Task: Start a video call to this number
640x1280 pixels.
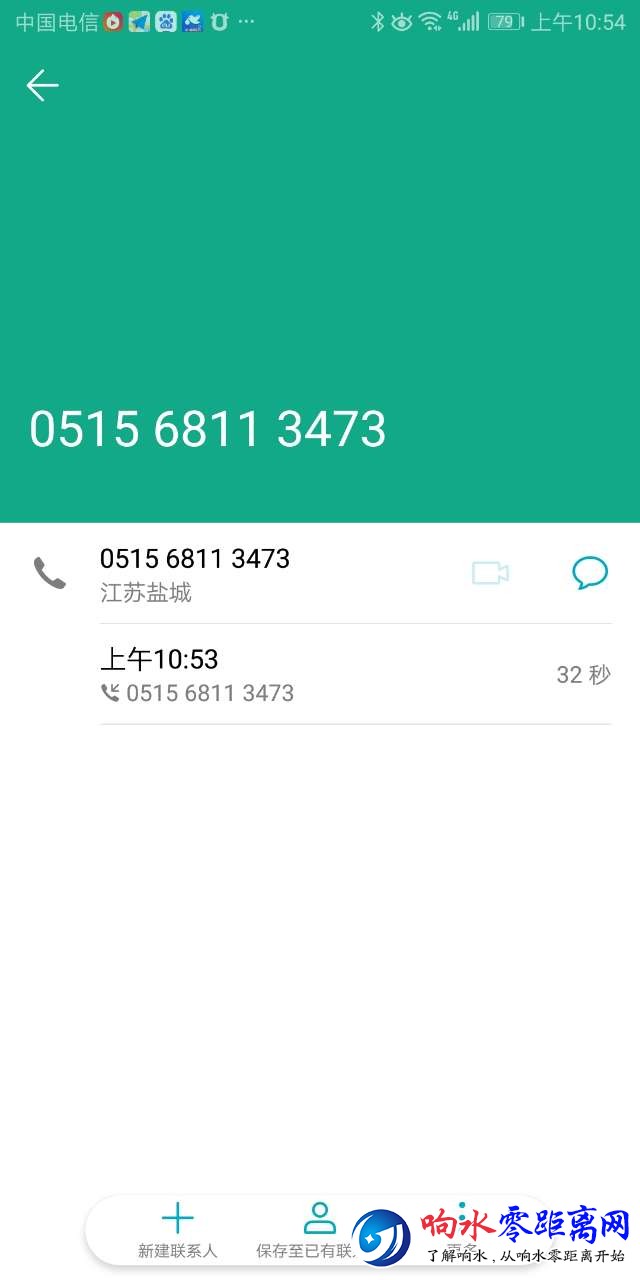Action: (490, 573)
